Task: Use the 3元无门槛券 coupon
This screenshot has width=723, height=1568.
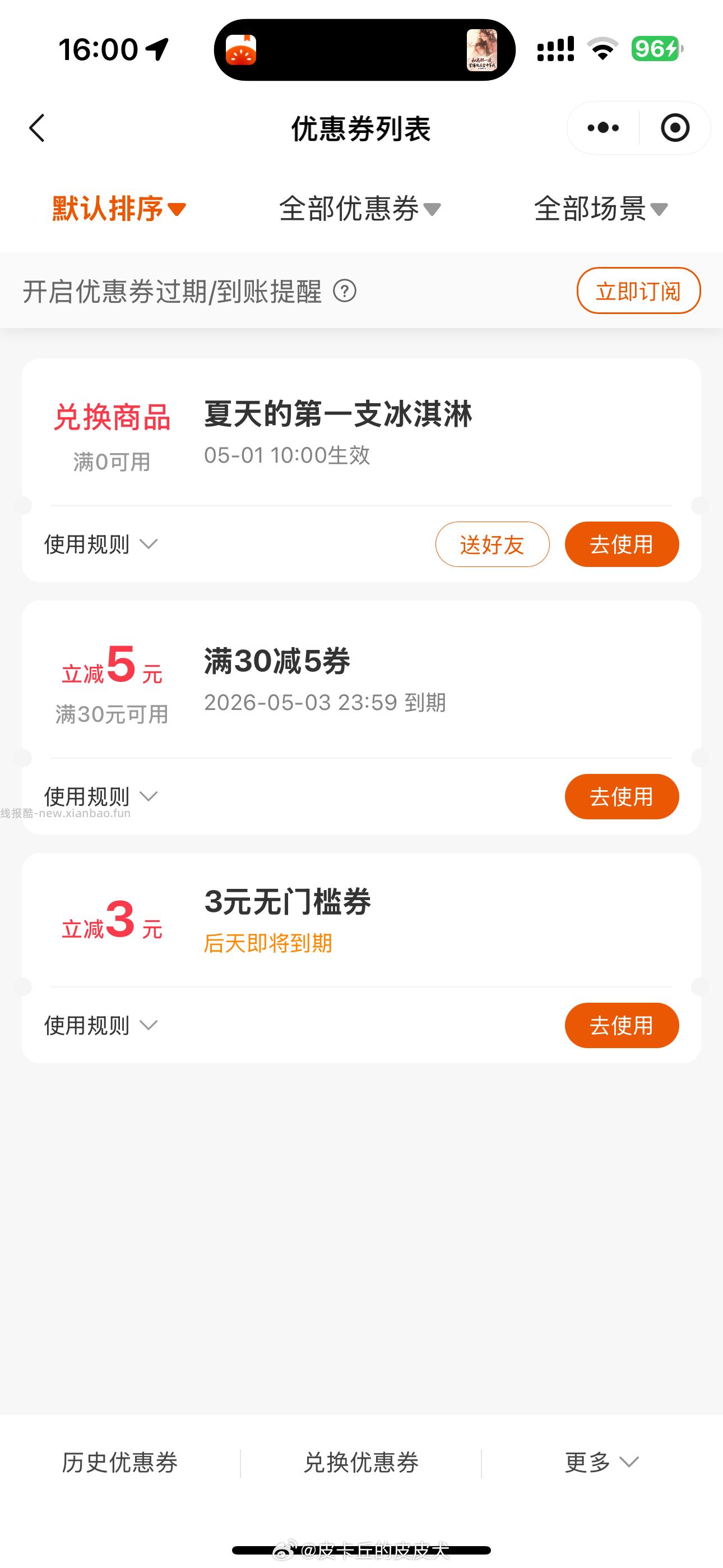Action: pyautogui.click(x=622, y=1025)
